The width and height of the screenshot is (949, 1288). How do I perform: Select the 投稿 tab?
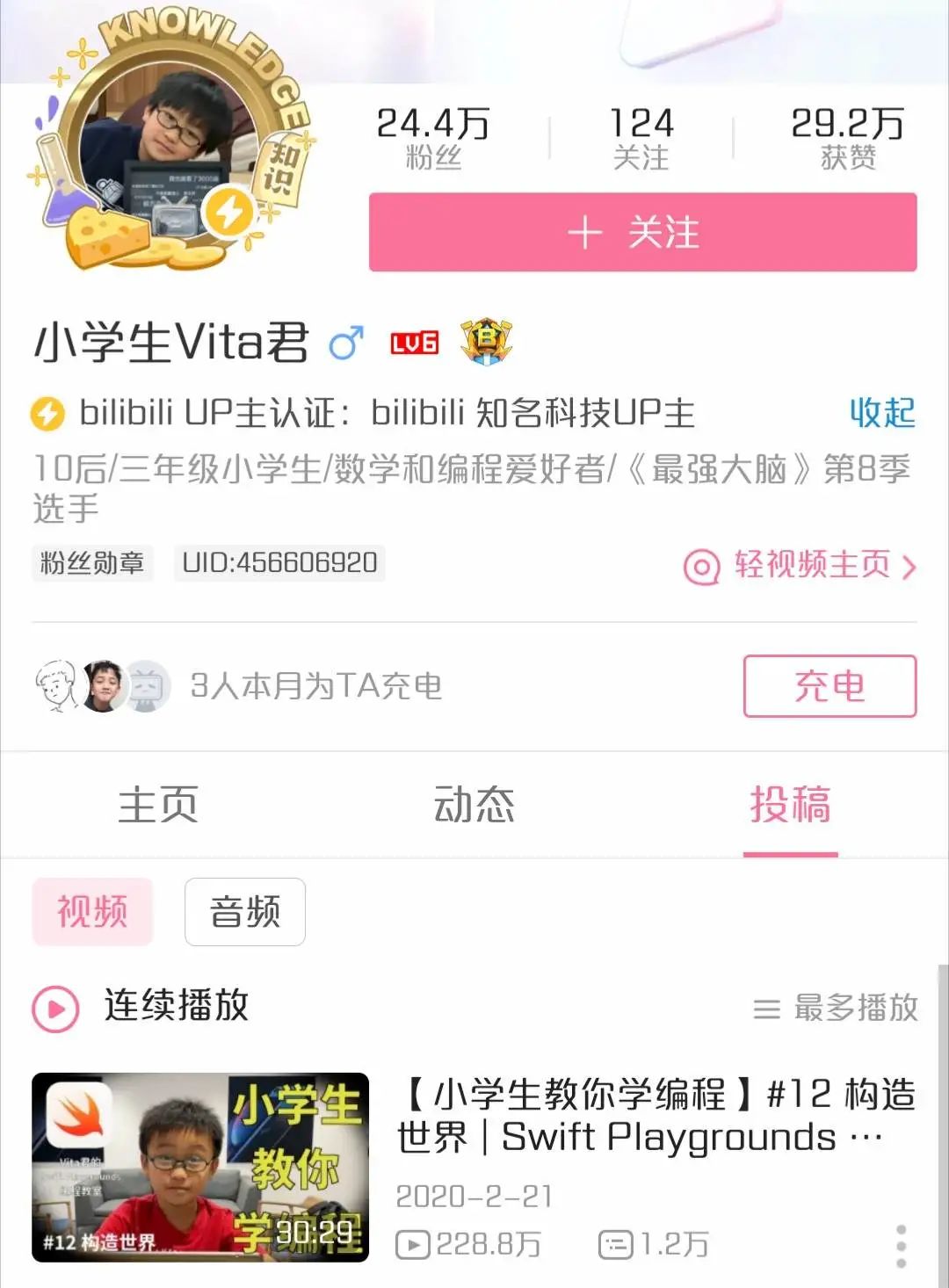point(790,805)
